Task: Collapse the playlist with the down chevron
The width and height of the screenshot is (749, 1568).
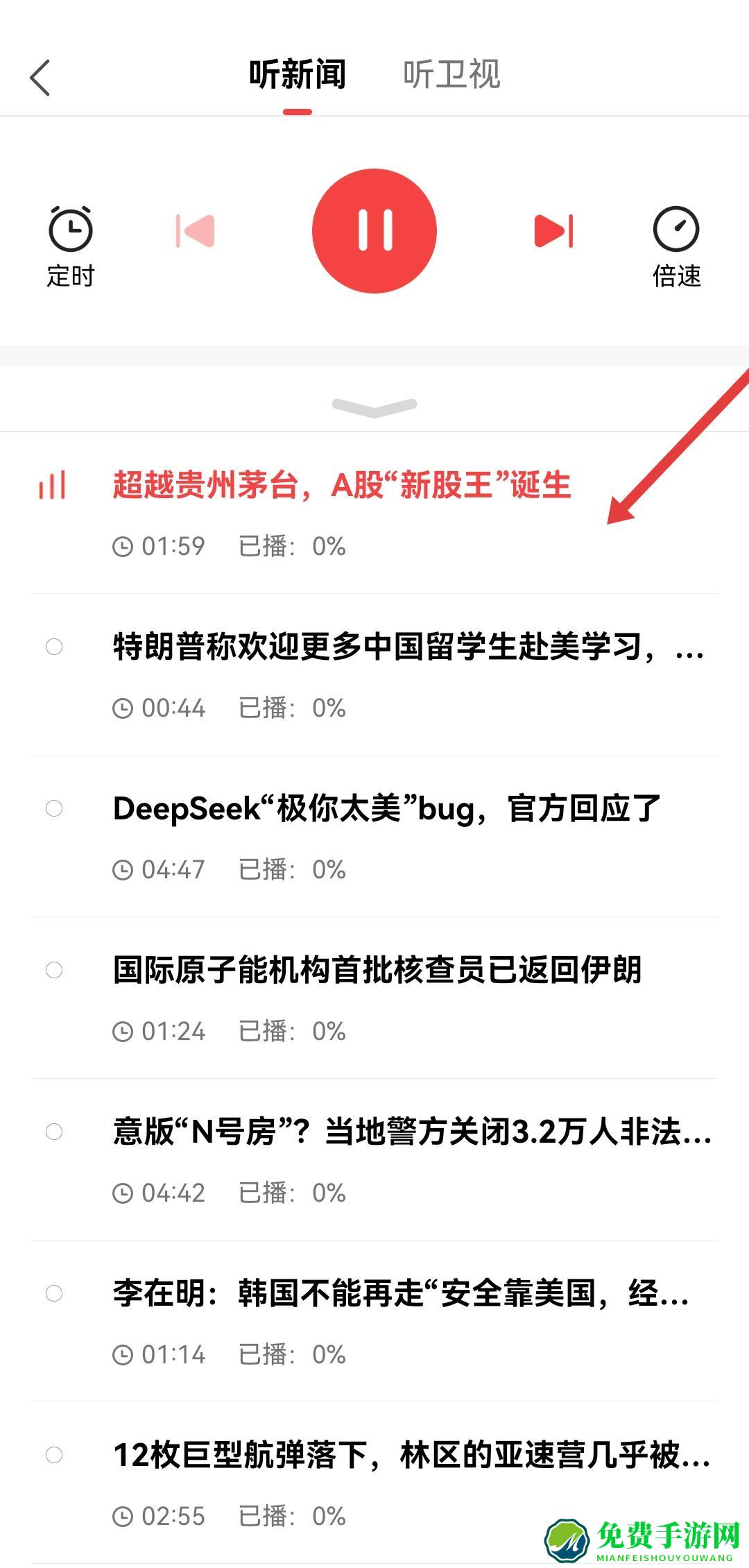Action: (374, 407)
